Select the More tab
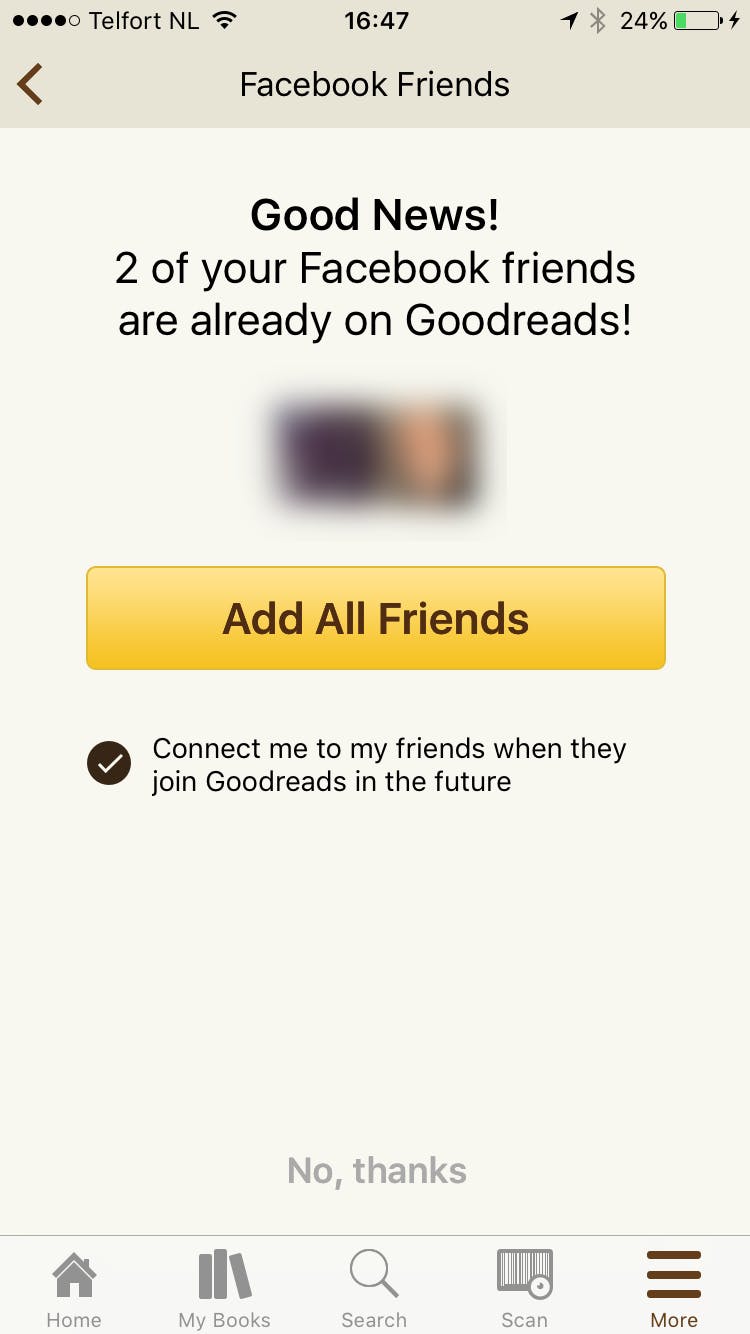Viewport: 750px width, 1334px height. [674, 1288]
